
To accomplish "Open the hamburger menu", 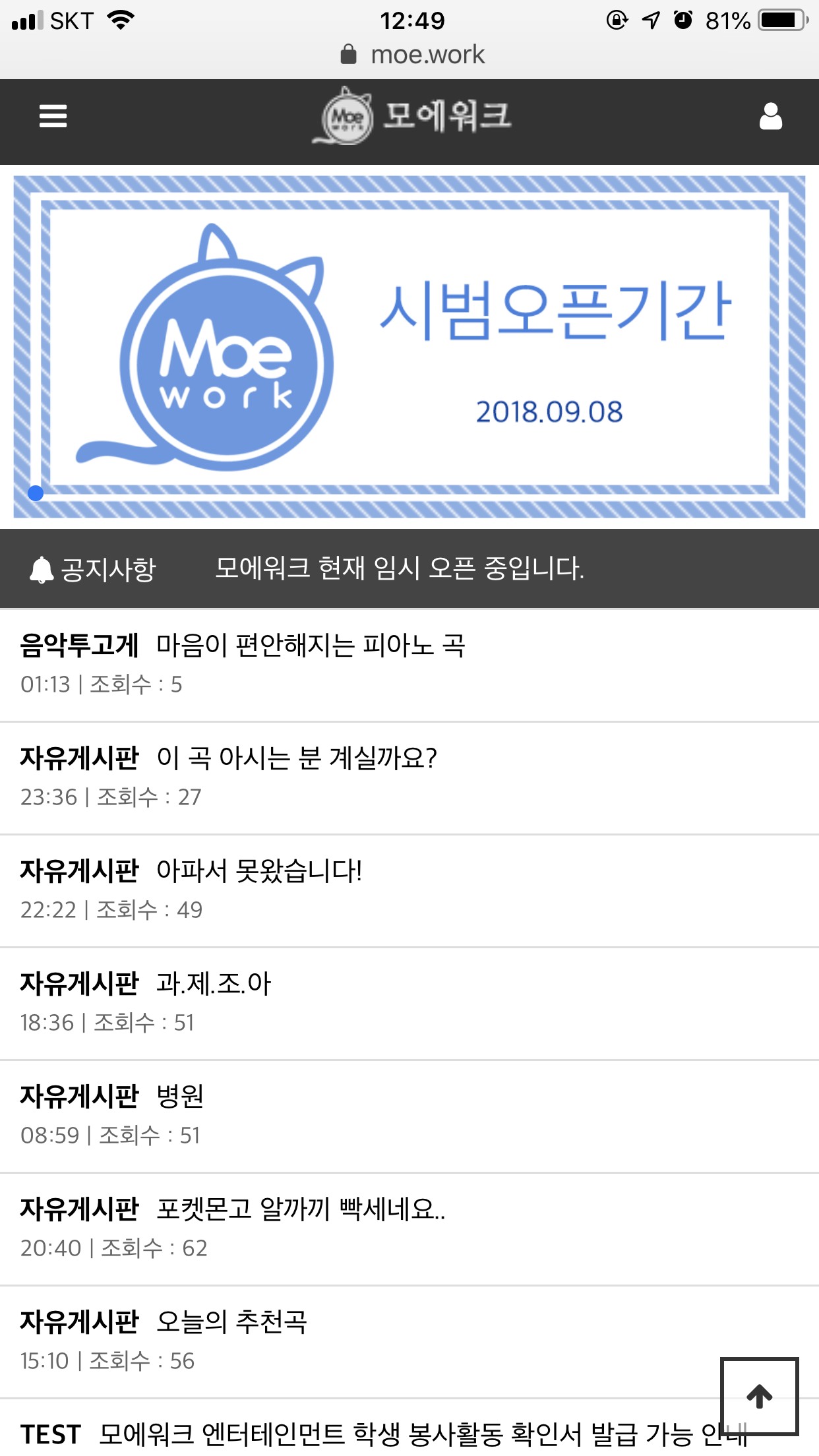I will point(53,116).
